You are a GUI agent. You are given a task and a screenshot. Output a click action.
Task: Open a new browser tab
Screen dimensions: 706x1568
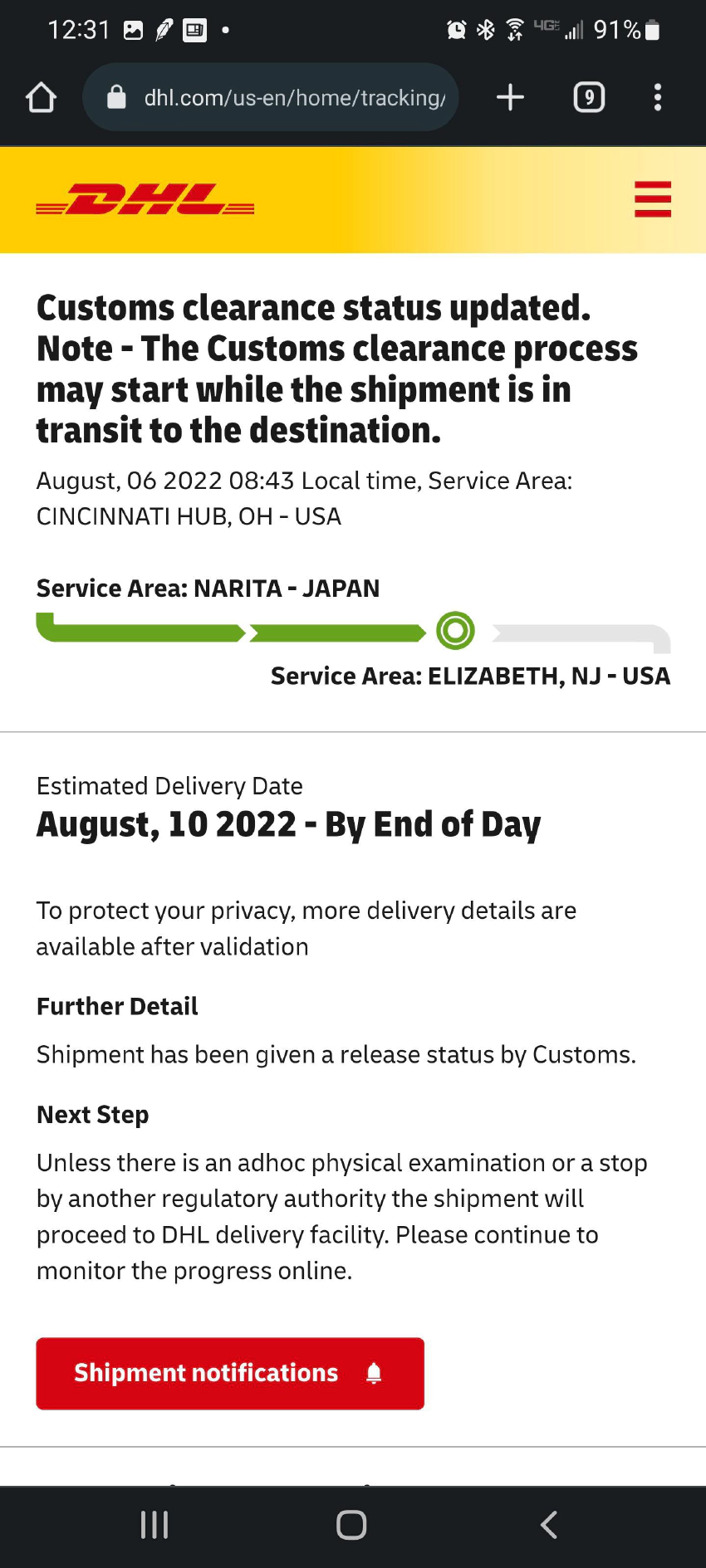point(510,98)
